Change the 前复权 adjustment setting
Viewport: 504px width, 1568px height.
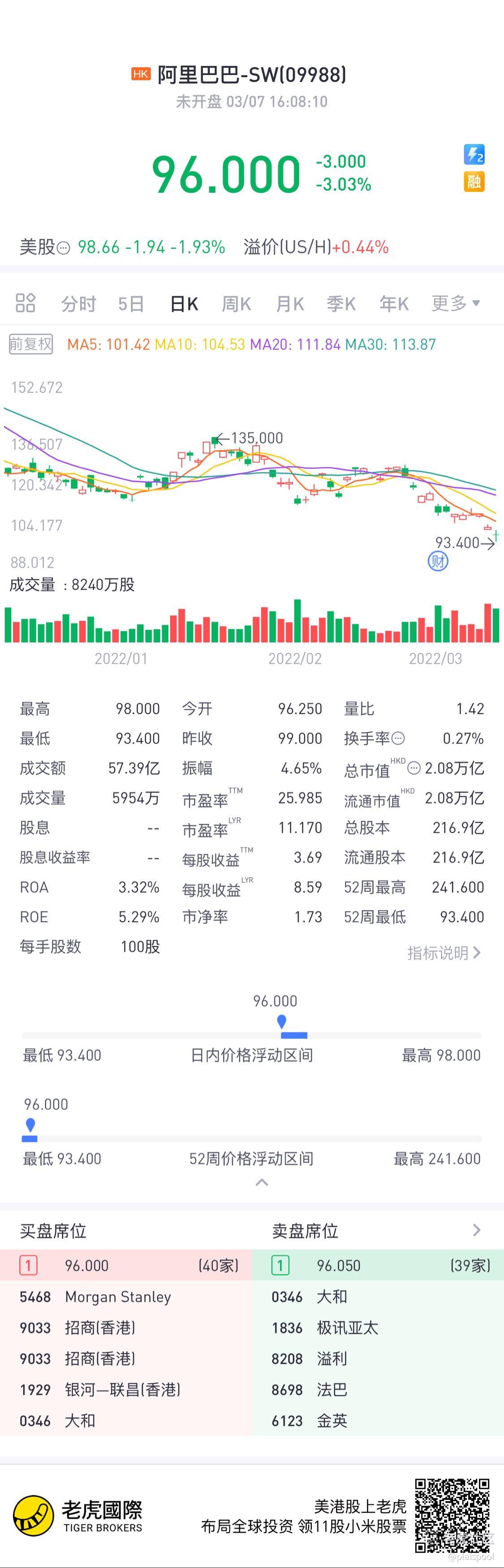point(31,344)
